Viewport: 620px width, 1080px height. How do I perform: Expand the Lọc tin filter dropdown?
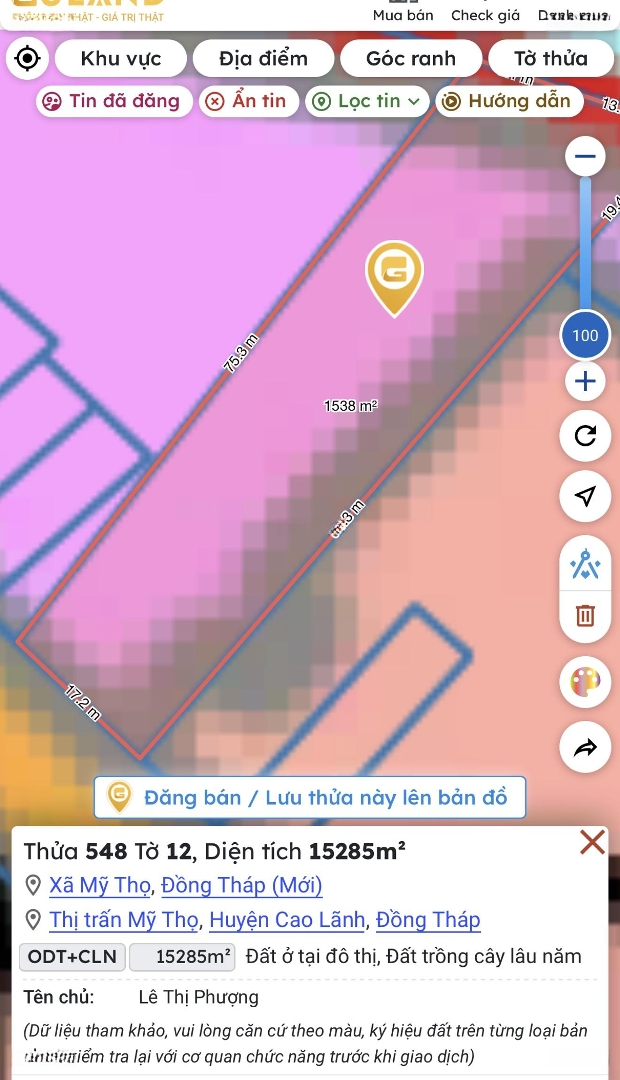367,101
